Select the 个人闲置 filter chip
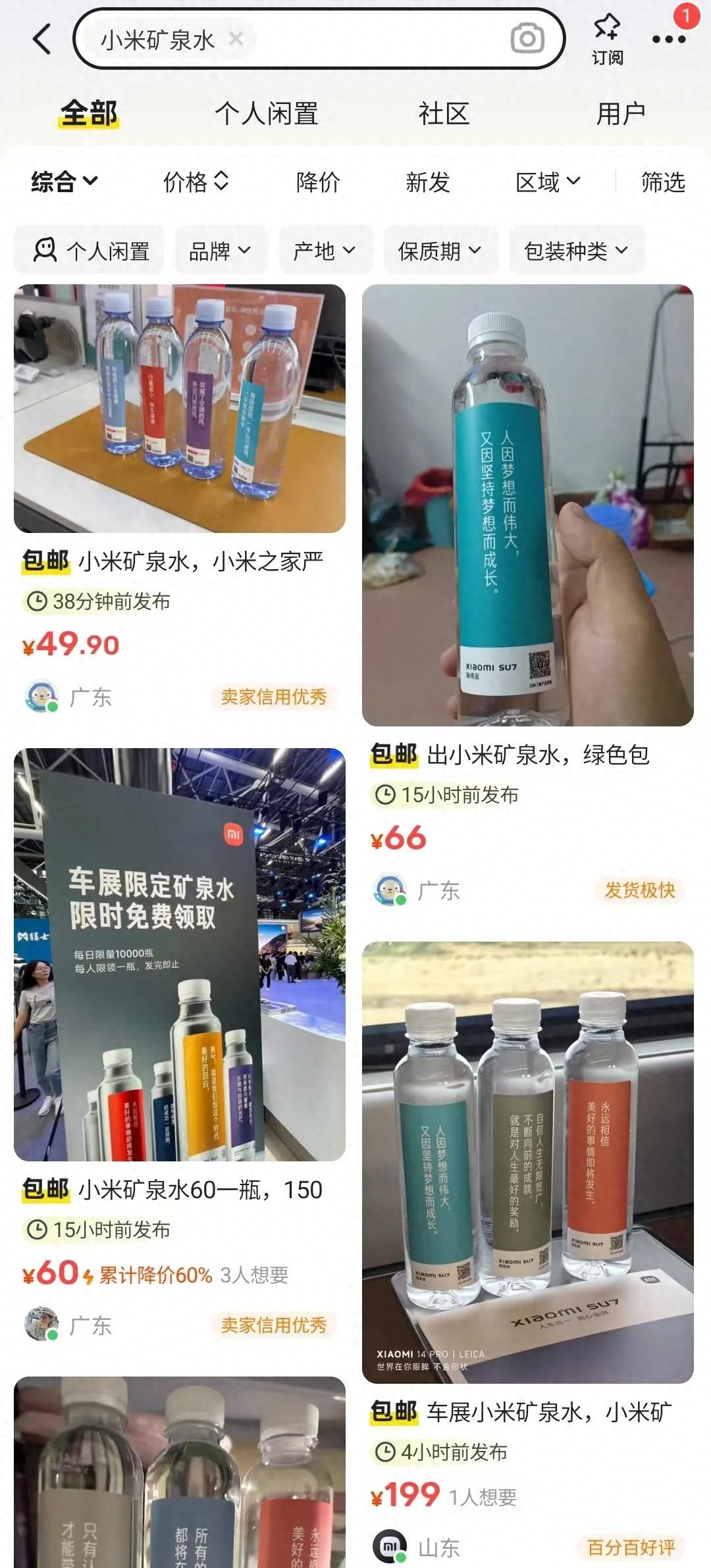This screenshot has width=711, height=1568. pos(90,251)
